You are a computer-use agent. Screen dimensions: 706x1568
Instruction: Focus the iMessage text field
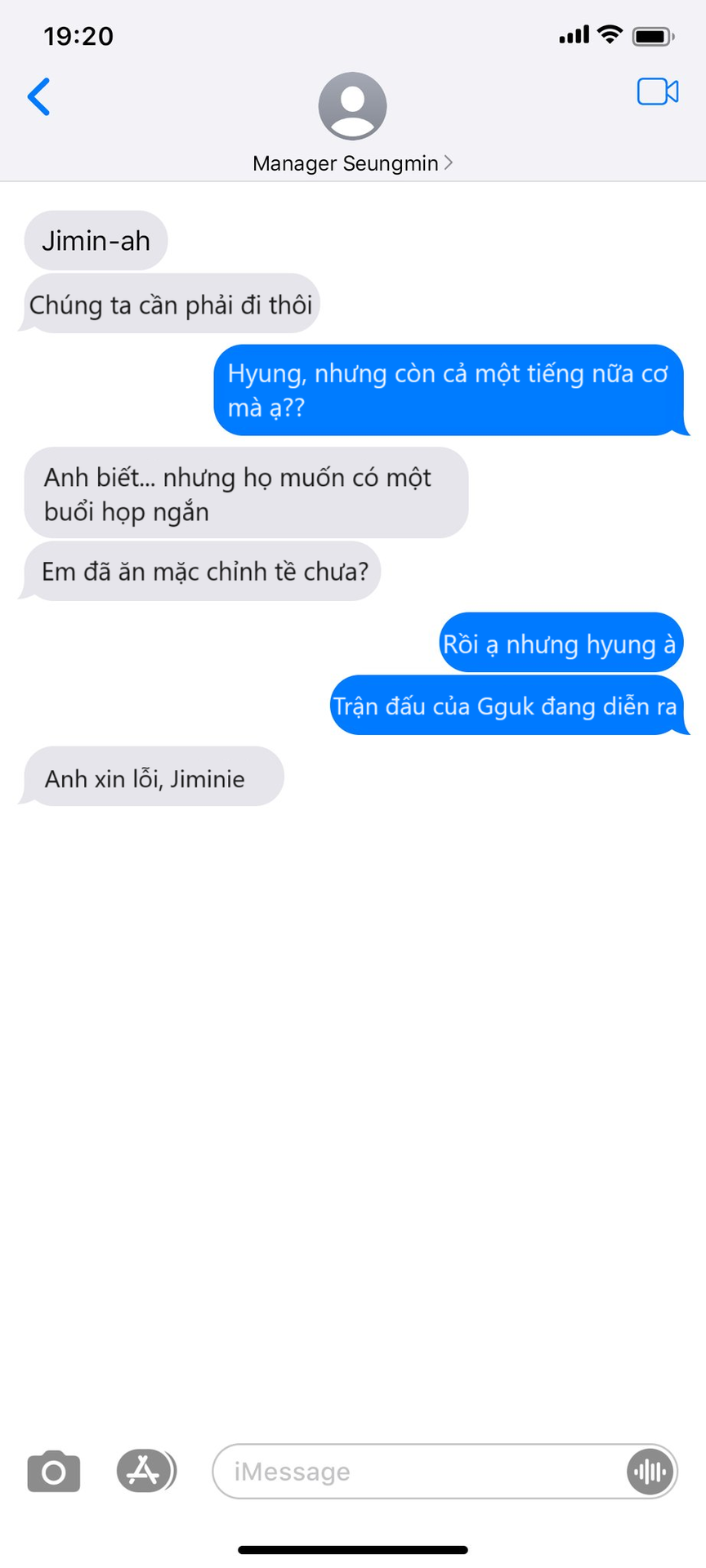click(x=417, y=1472)
